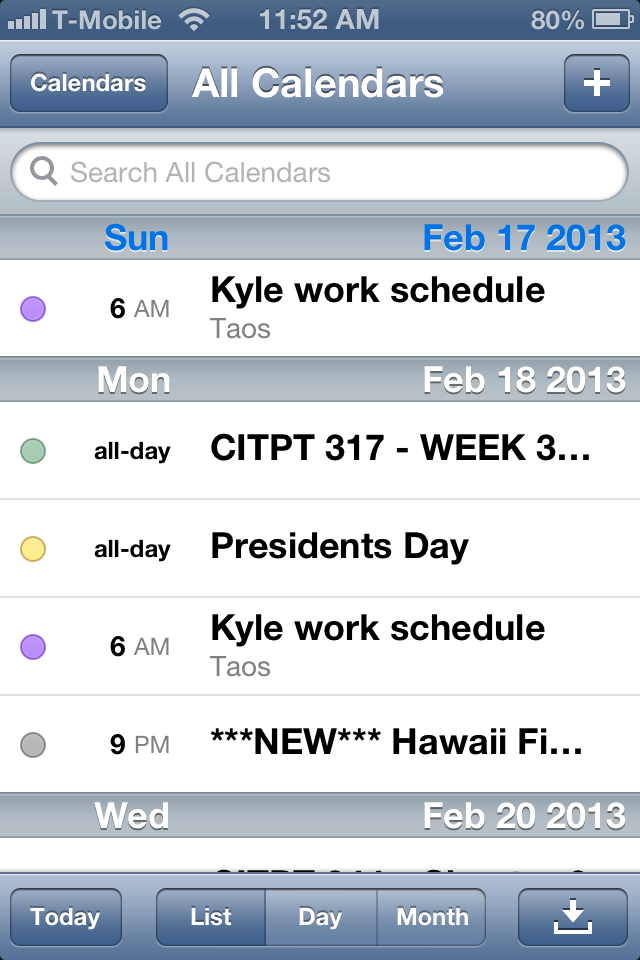Open the invitations inbox icon

pyautogui.click(x=574, y=917)
